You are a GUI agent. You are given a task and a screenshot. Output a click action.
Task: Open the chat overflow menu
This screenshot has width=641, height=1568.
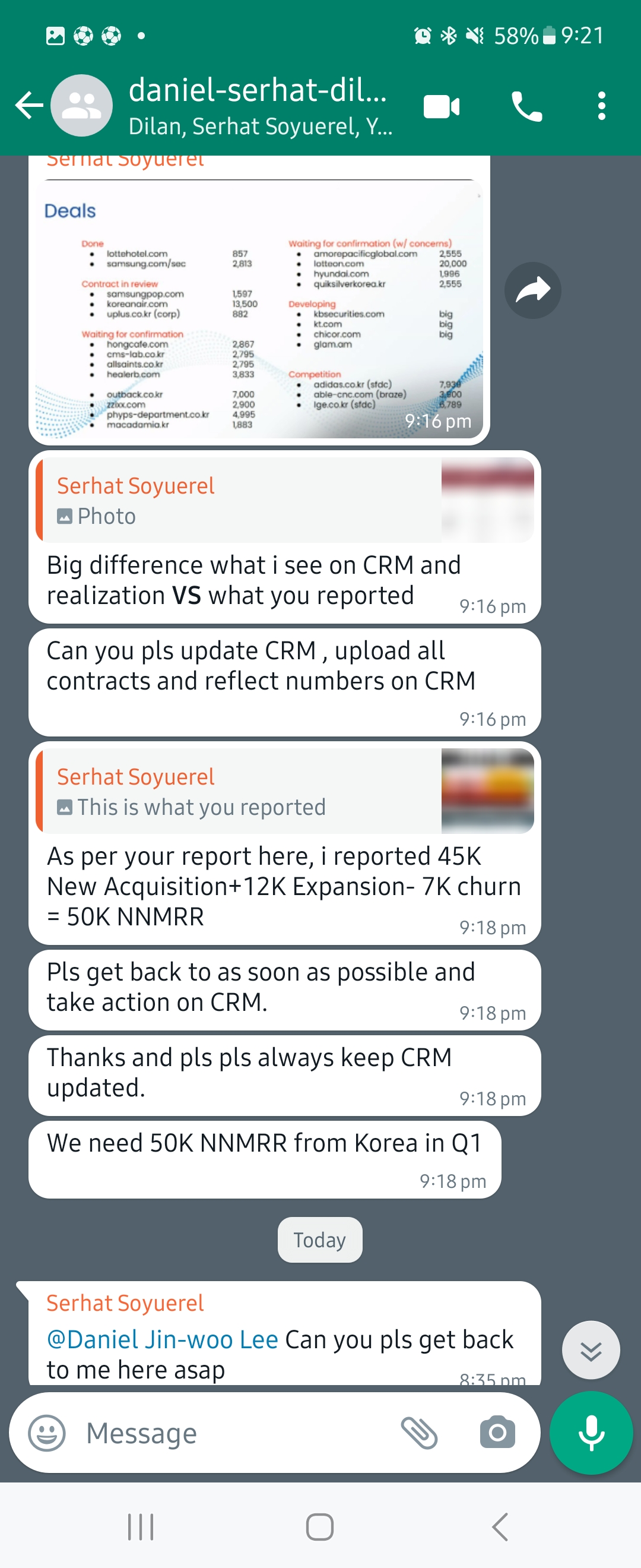coord(601,106)
